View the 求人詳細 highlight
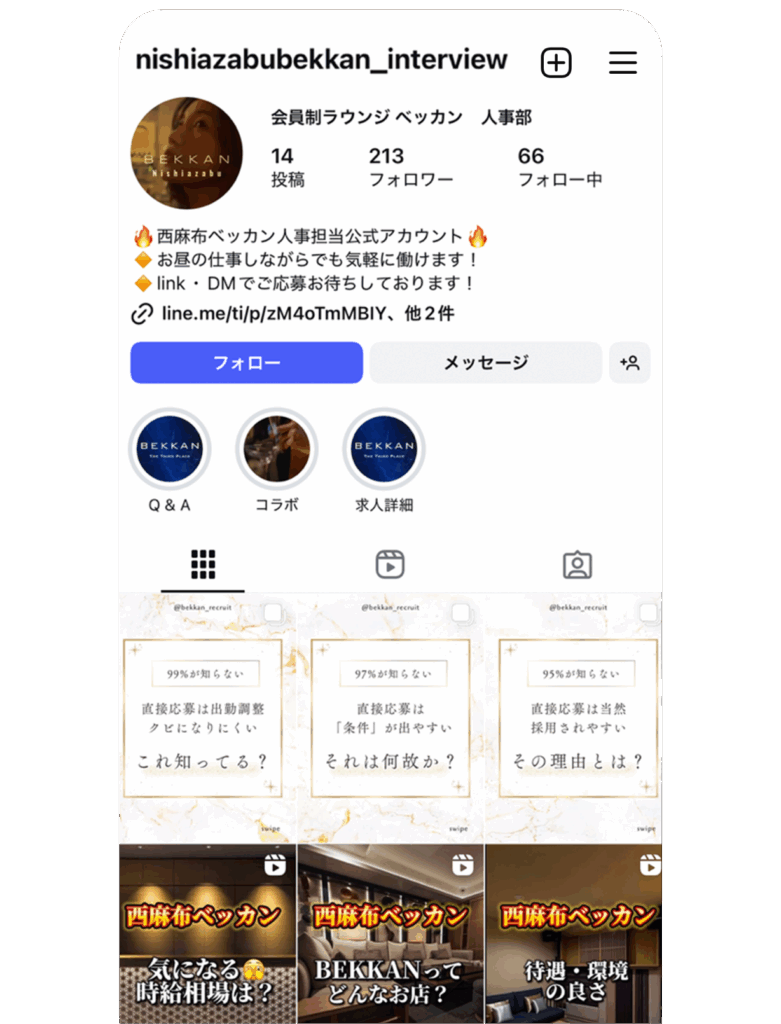Viewport: 781px width, 1024px height. 384,448
